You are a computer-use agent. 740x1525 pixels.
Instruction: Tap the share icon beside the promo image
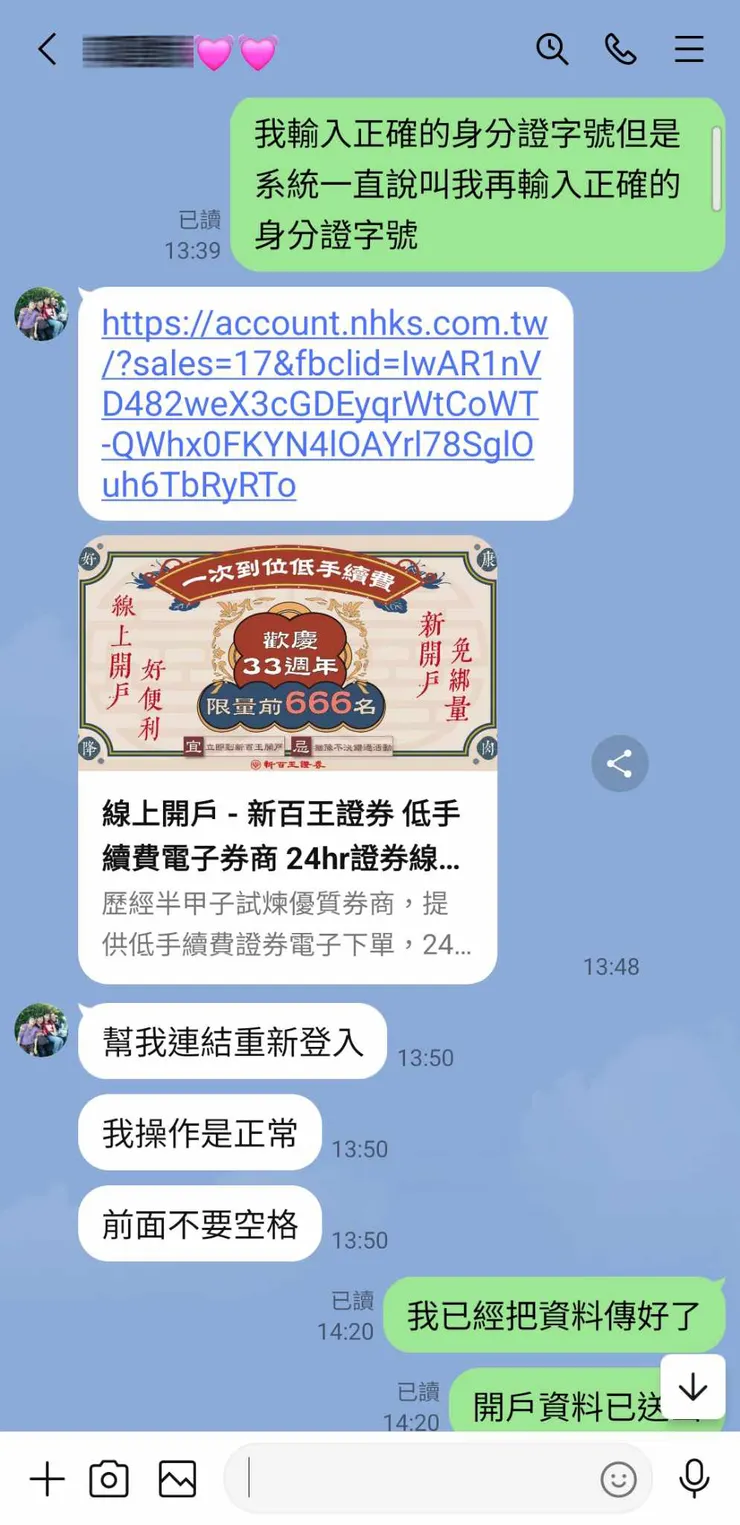(620, 763)
